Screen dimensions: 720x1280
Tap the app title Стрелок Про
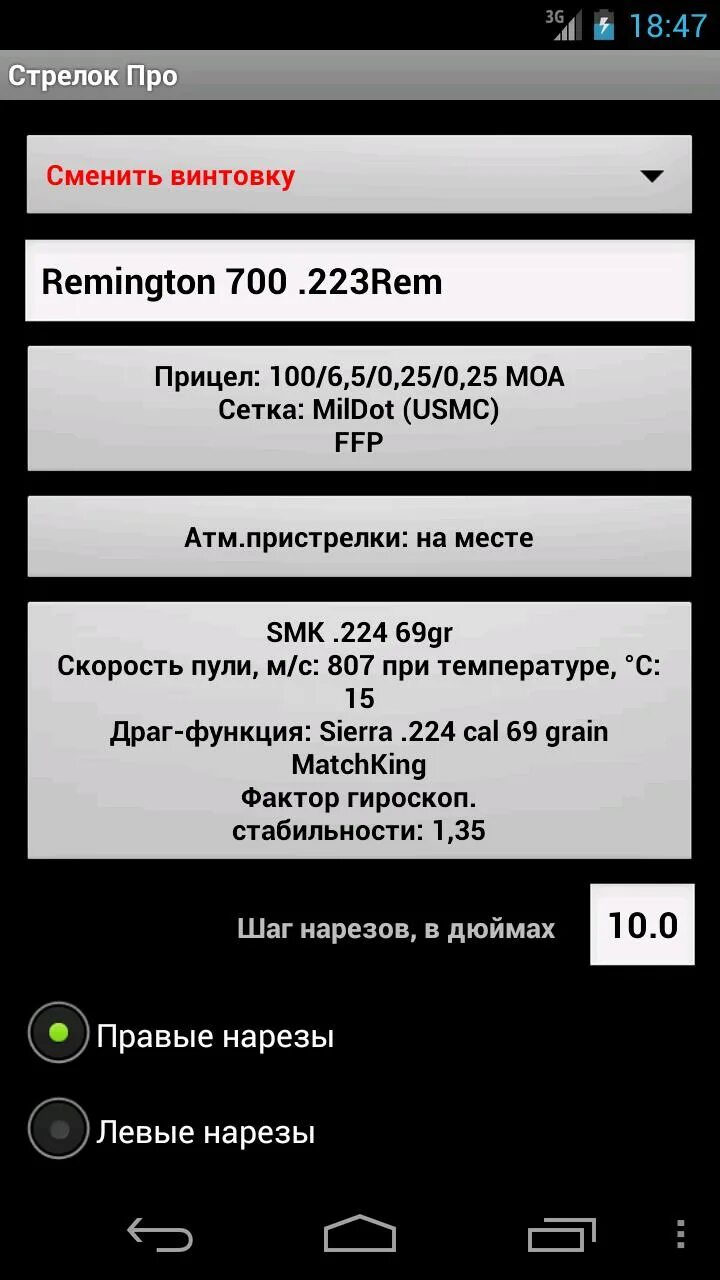(x=93, y=75)
